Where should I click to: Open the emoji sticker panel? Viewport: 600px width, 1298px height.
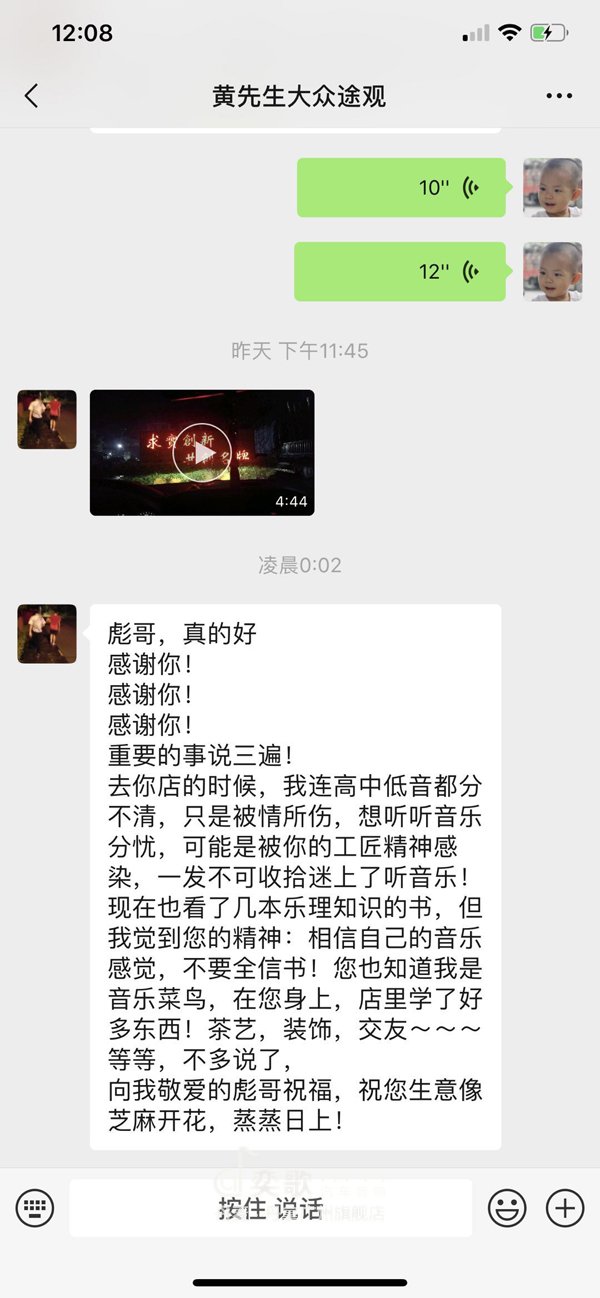coord(507,1208)
